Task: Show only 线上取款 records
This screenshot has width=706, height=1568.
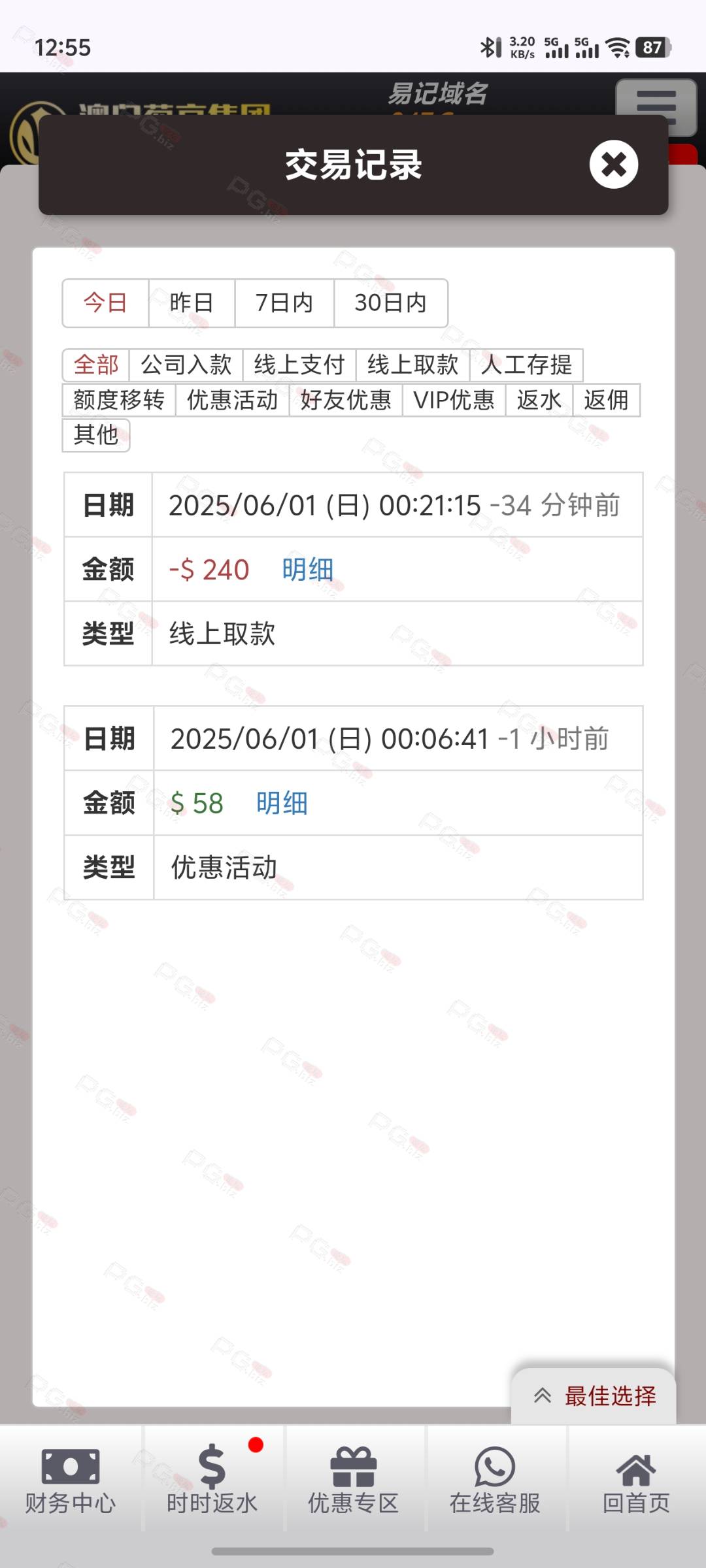Action: pyautogui.click(x=412, y=365)
